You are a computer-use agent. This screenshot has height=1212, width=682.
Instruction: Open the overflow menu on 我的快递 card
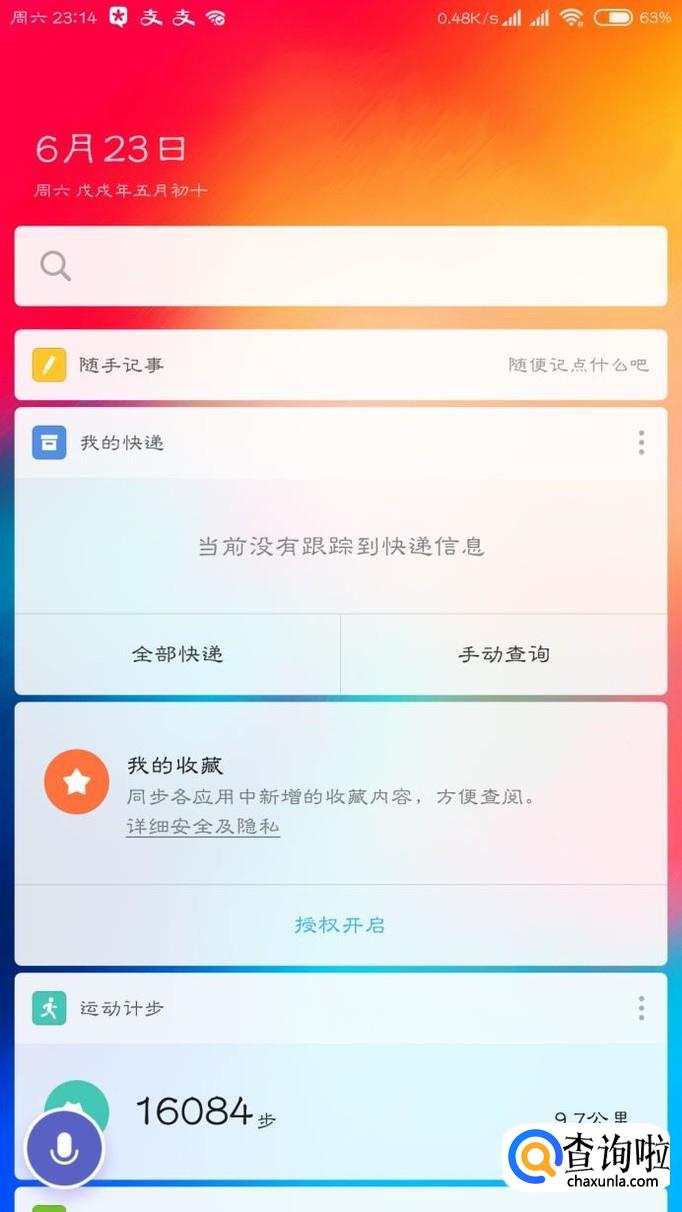[x=641, y=442]
